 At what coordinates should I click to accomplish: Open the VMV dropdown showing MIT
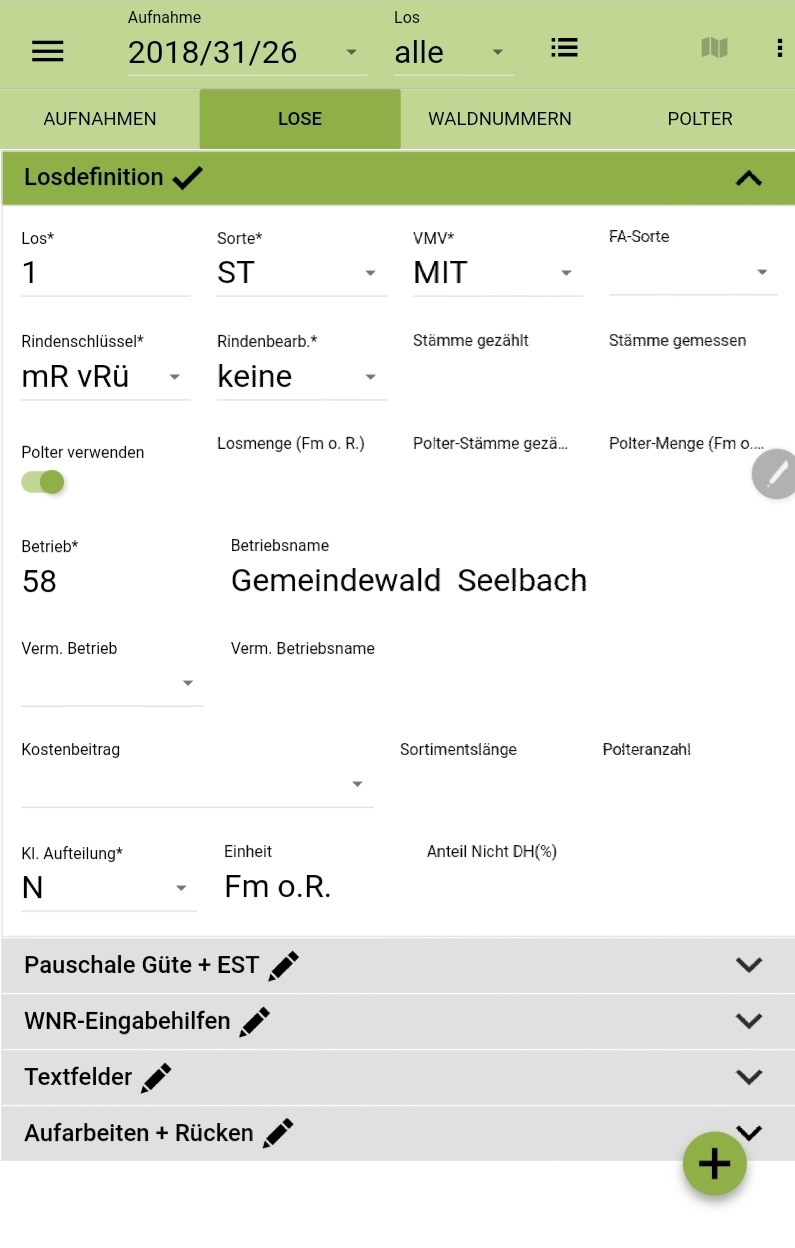pos(496,273)
